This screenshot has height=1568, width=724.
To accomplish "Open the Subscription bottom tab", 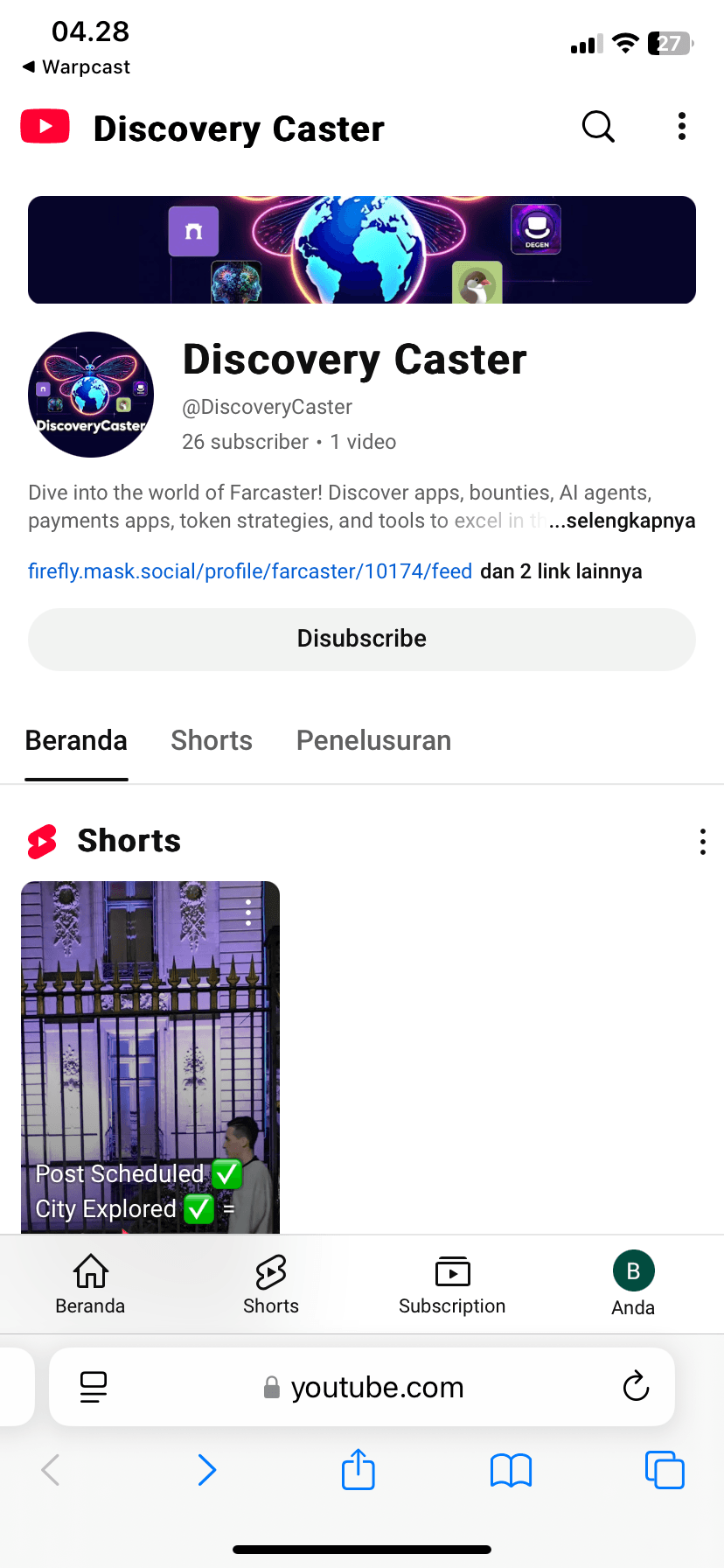I will click(x=452, y=1284).
